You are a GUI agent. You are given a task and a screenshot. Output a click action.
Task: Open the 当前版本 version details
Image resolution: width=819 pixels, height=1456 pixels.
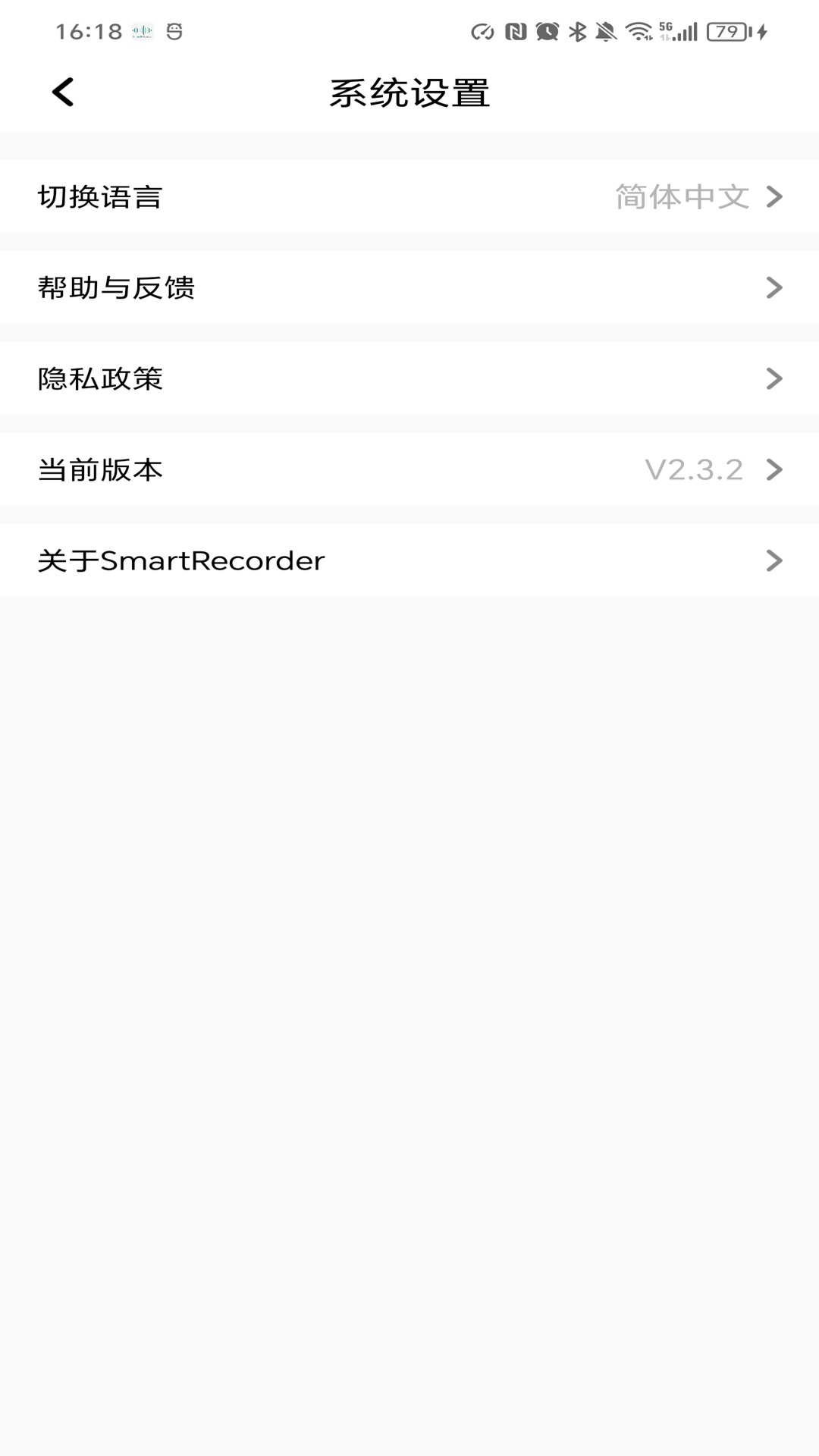tap(409, 470)
